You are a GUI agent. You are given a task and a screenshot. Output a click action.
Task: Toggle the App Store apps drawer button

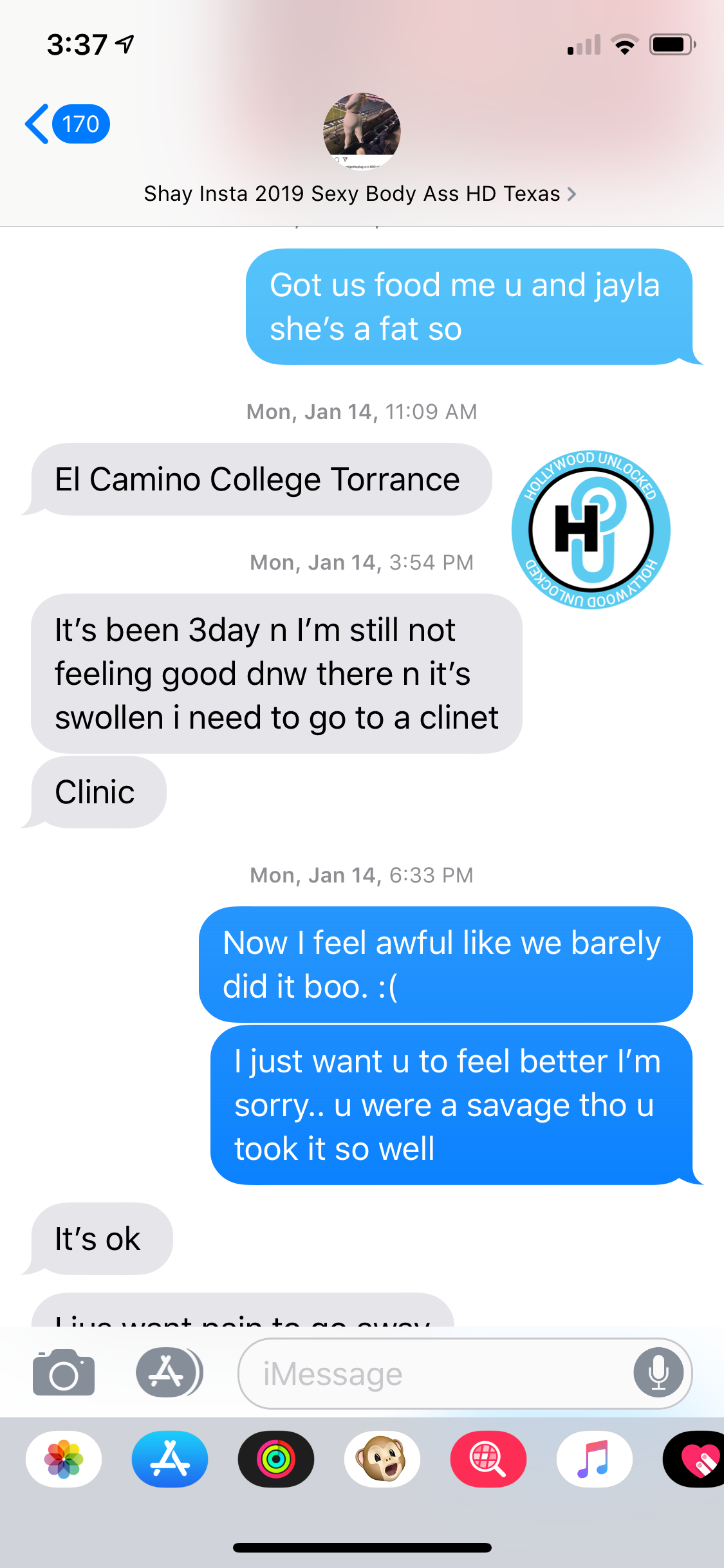tap(169, 1372)
